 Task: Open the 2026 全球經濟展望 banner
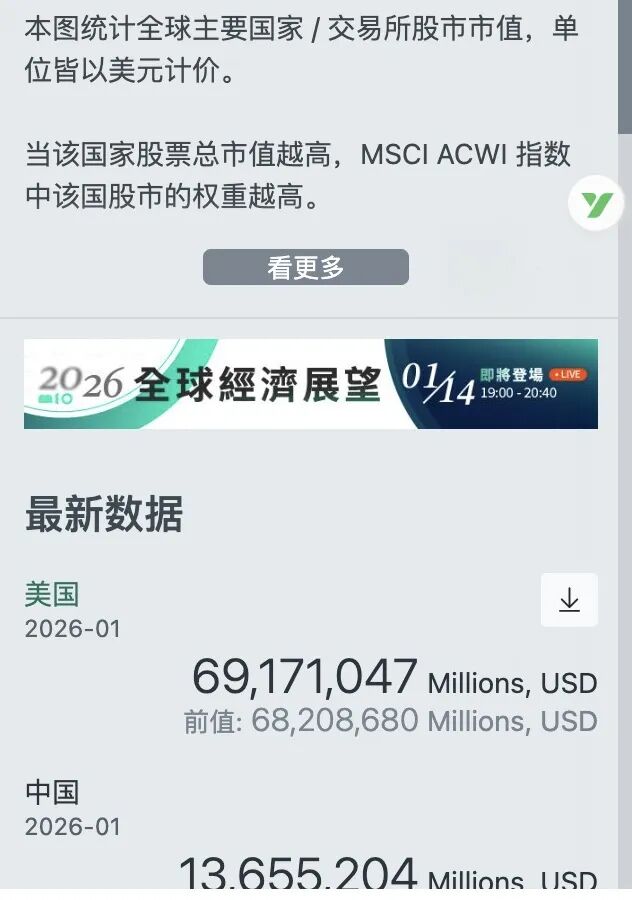(310, 384)
